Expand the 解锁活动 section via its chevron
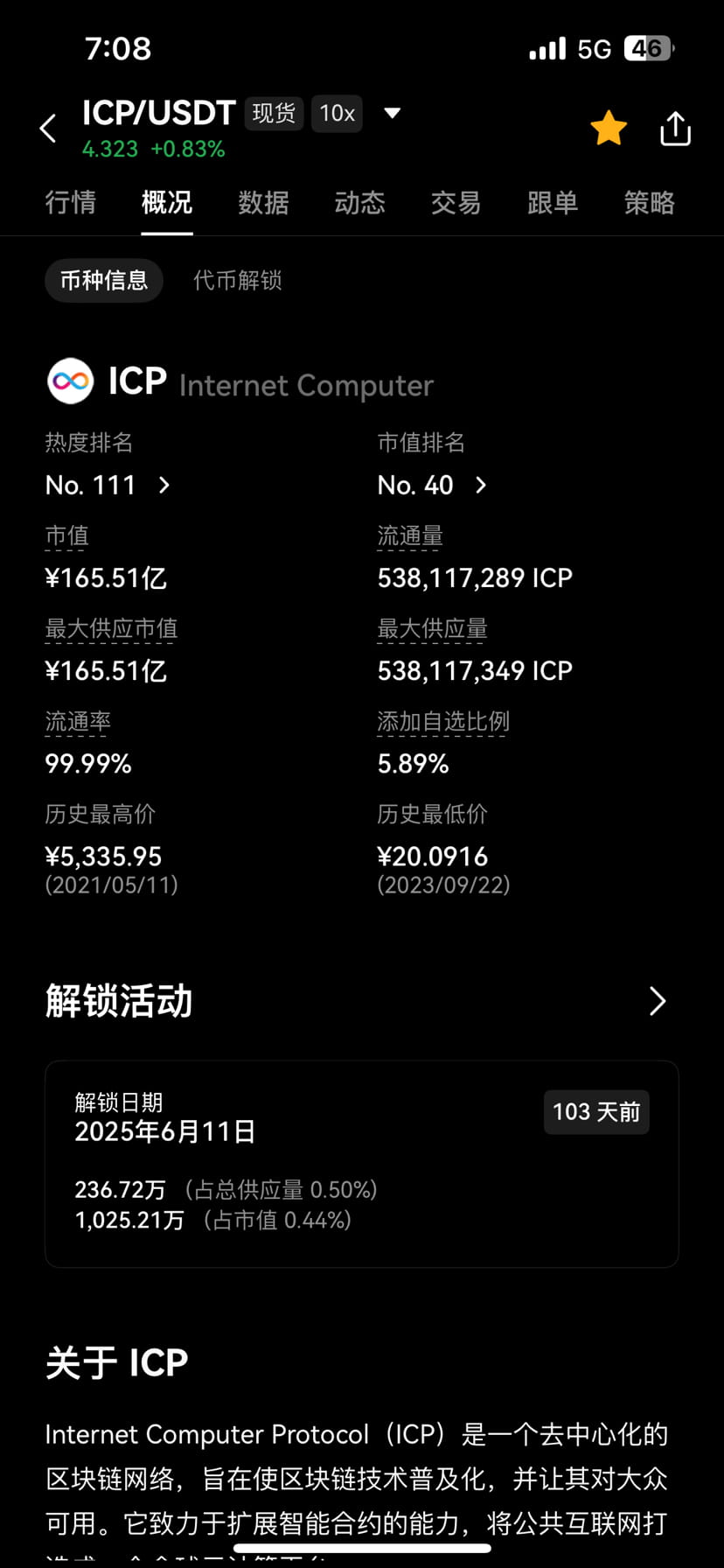 tap(657, 1001)
